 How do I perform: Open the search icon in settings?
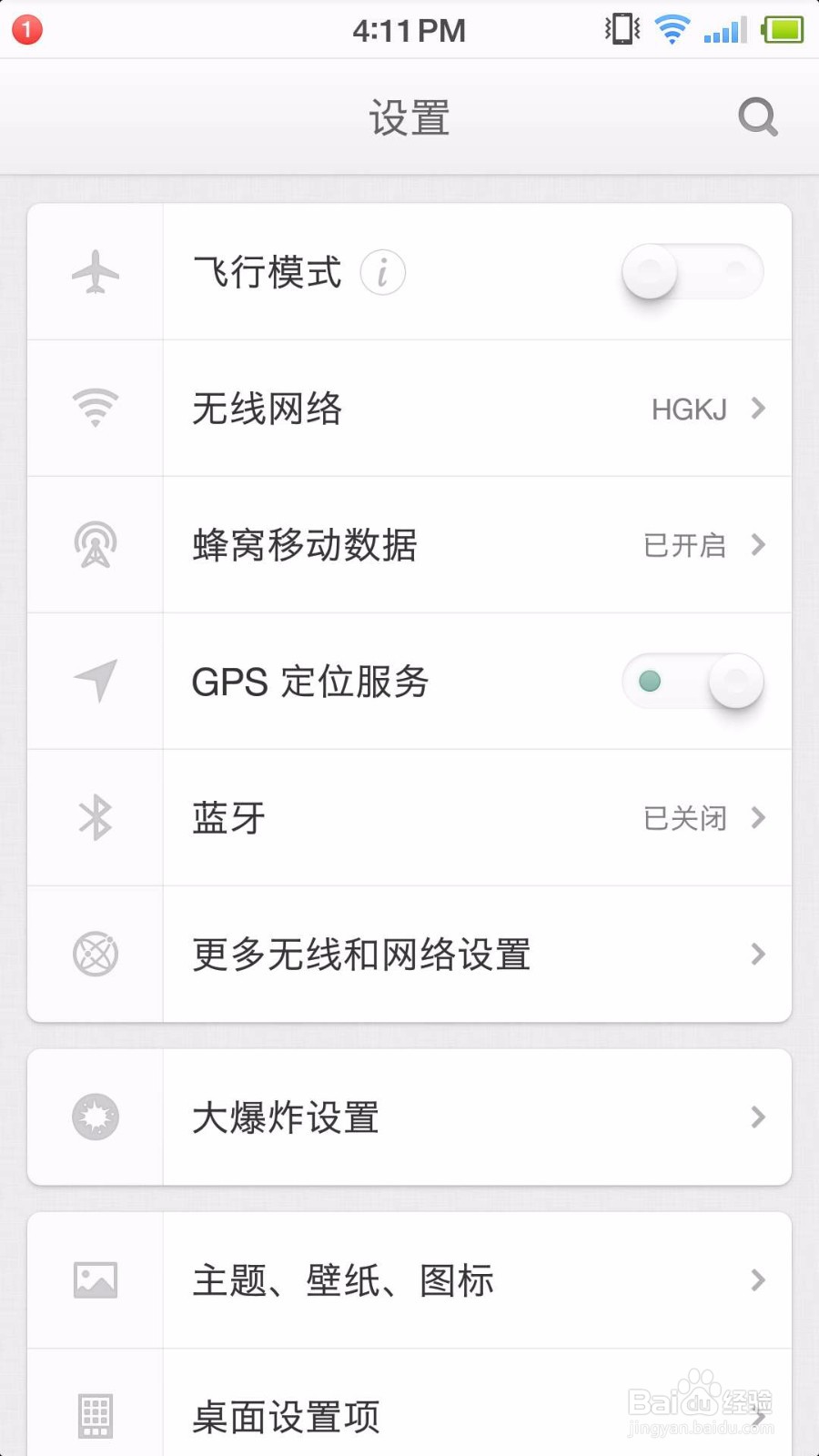pos(757,117)
